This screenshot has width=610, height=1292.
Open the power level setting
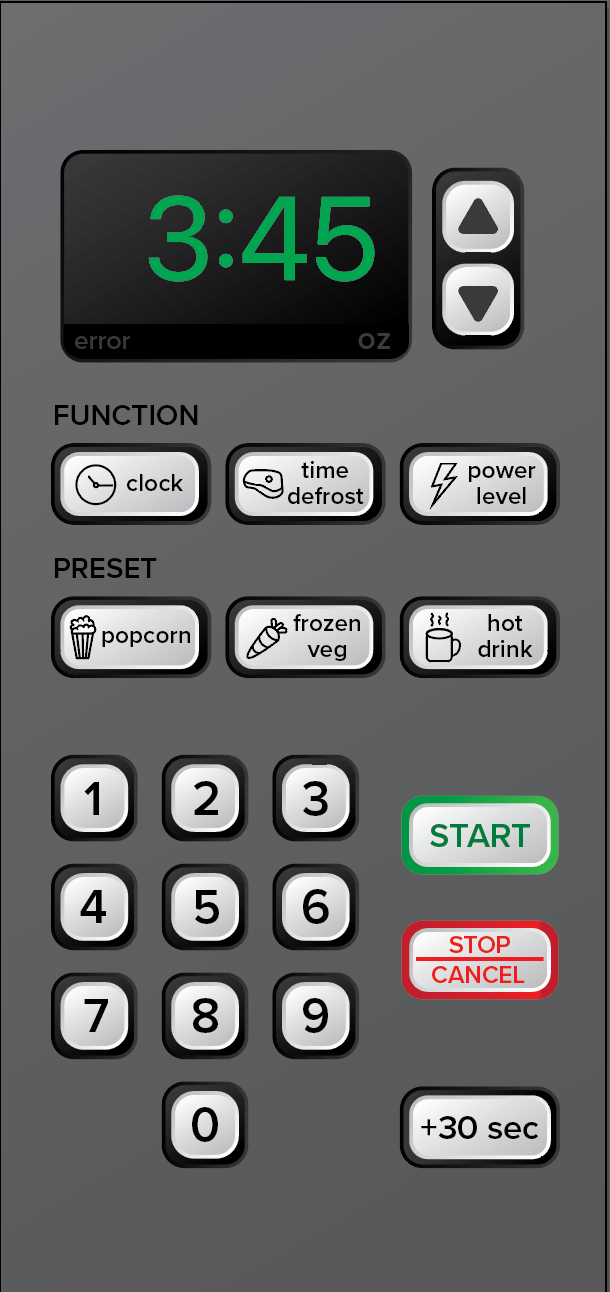(480, 484)
